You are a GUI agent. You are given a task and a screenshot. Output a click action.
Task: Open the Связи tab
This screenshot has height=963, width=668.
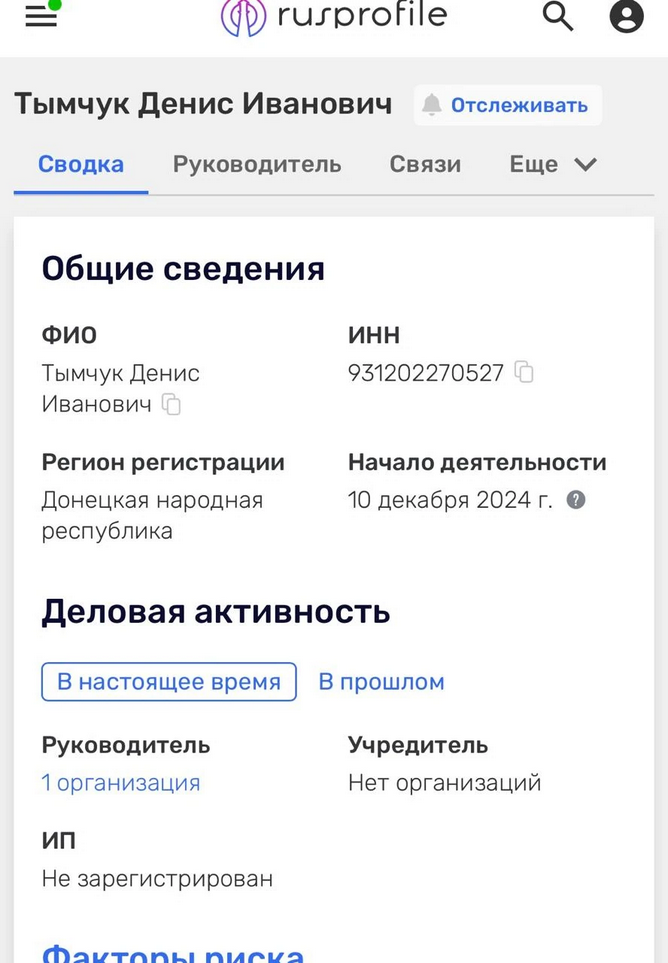(x=425, y=164)
